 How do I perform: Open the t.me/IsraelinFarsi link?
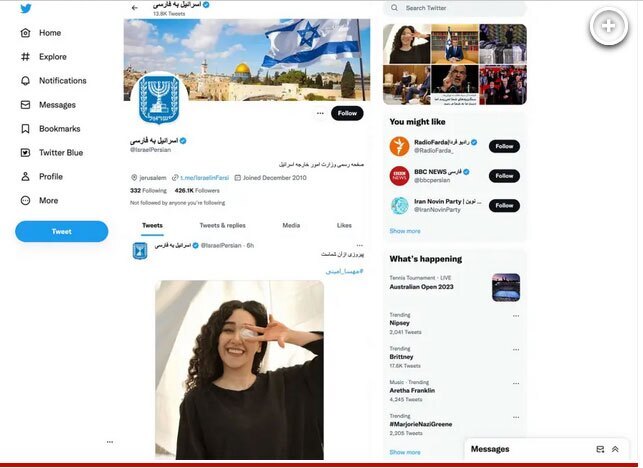tap(204, 177)
